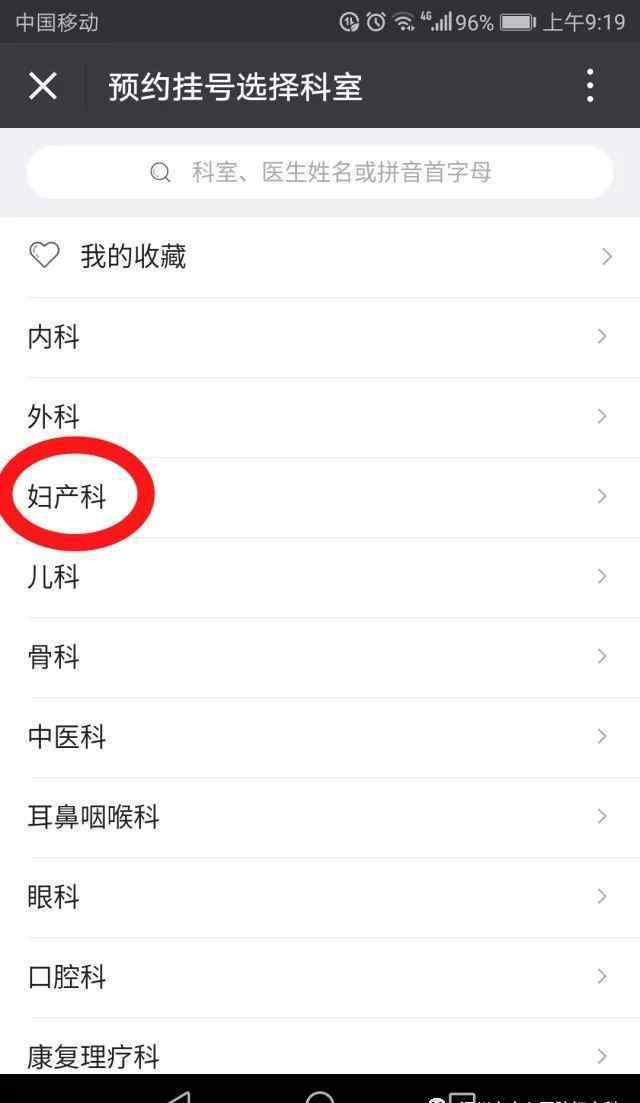The image size is (640, 1103).
Task: Open the three-dot overflow menu
Action: 590,86
